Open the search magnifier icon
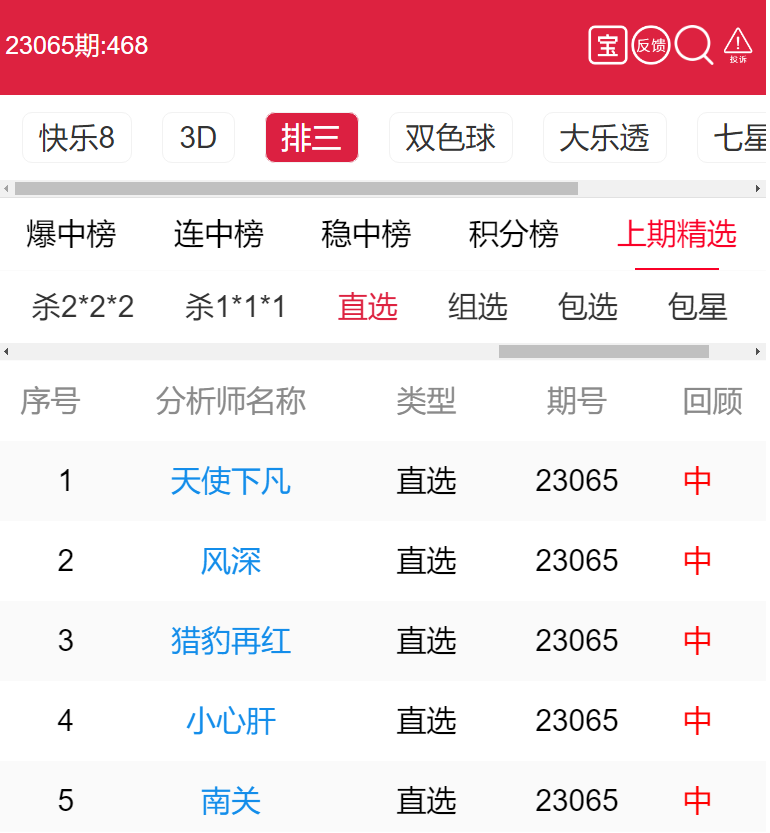This screenshot has height=833, width=770. click(694, 45)
